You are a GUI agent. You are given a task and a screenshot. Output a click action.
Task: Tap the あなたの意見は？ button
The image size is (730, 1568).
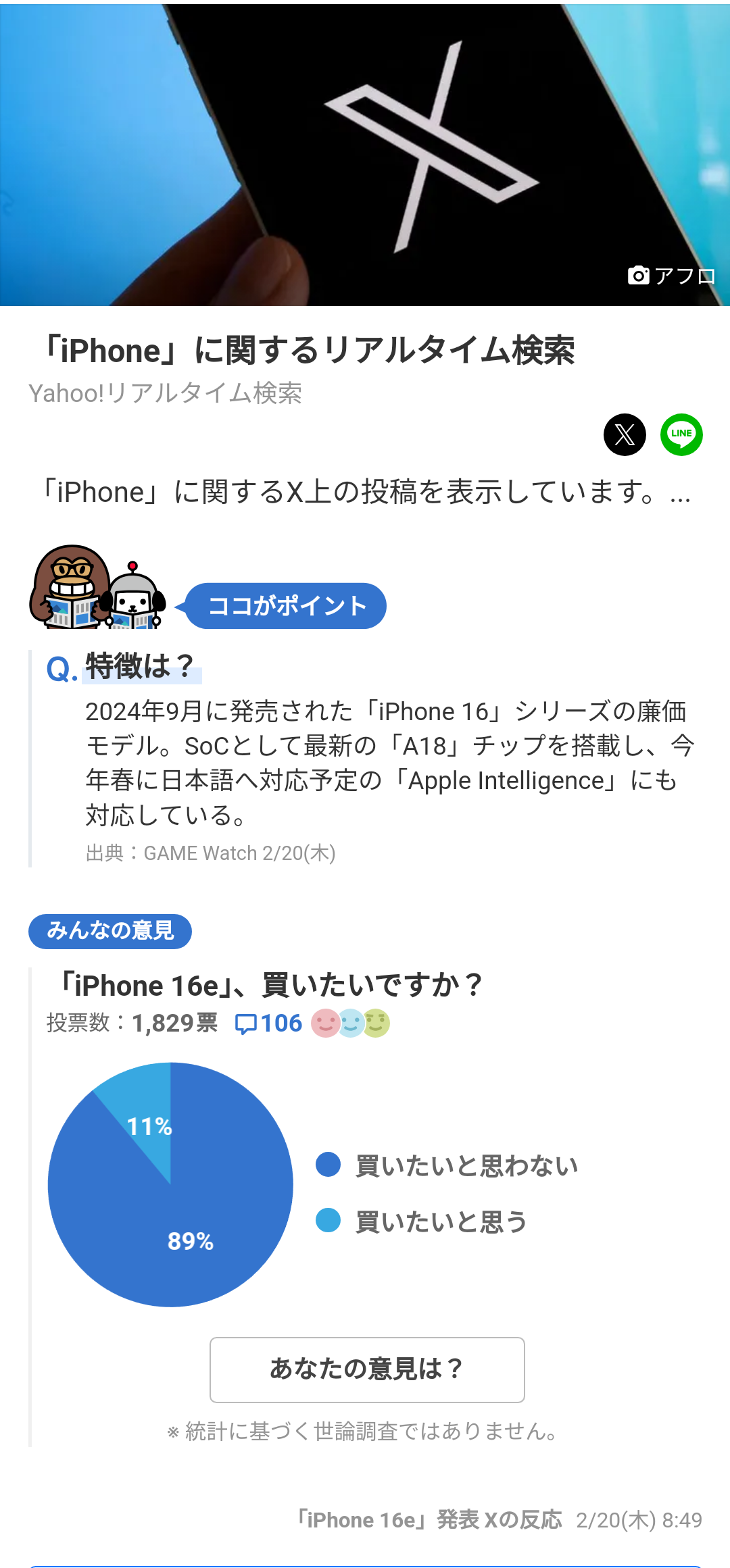pos(367,1369)
